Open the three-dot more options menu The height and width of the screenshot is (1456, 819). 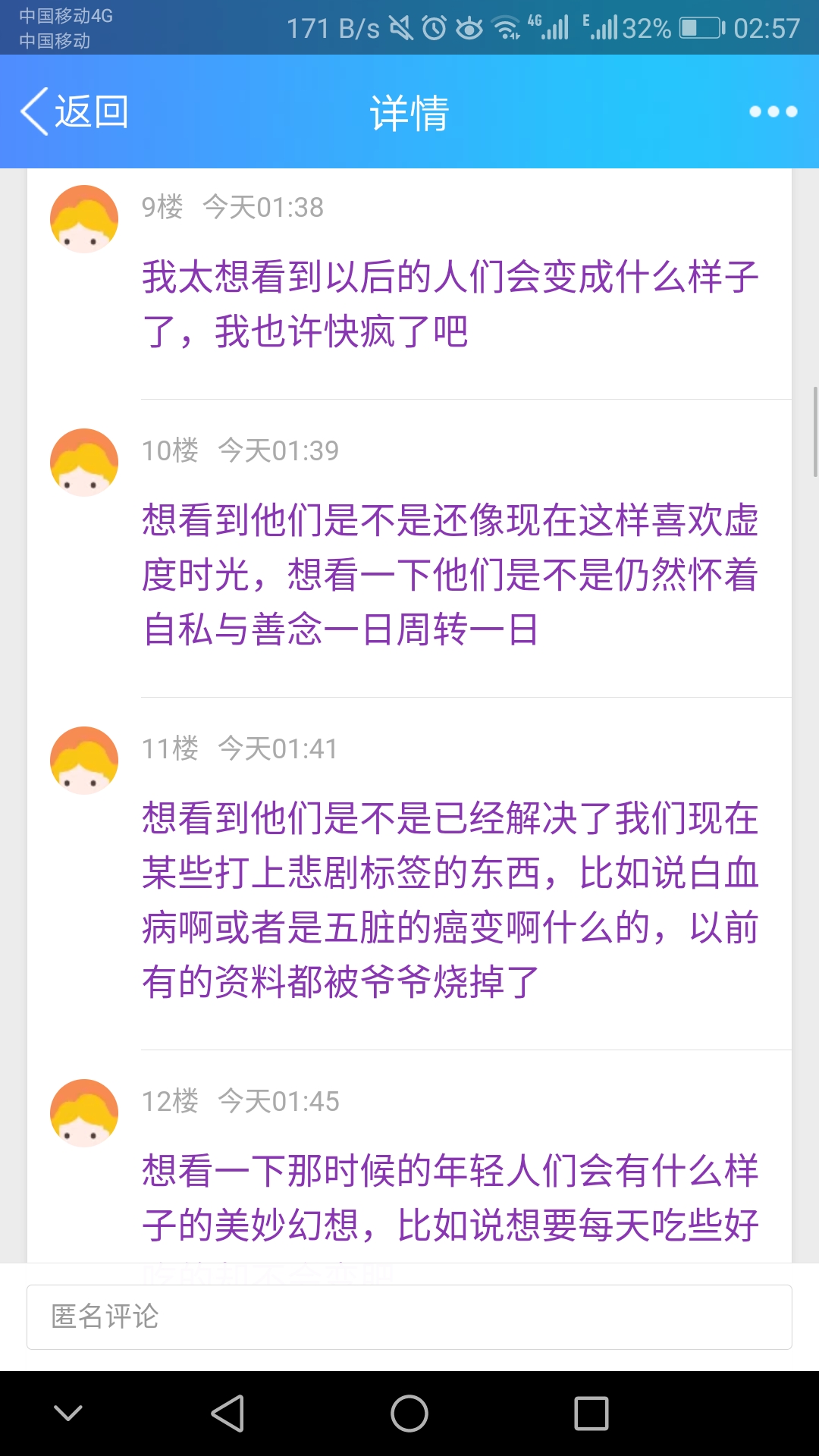[x=773, y=111]
